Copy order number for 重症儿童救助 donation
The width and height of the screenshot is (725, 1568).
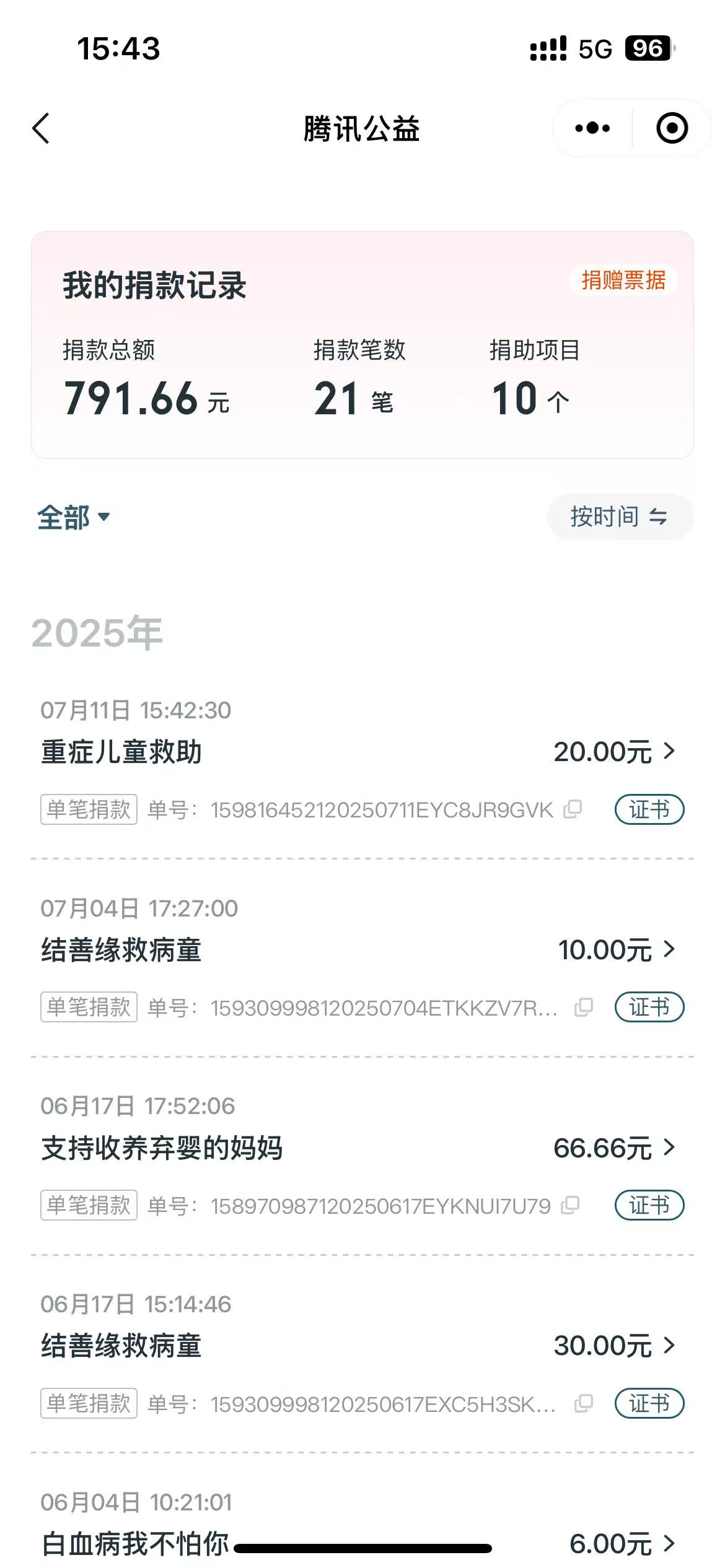click(x=573, y=809)
